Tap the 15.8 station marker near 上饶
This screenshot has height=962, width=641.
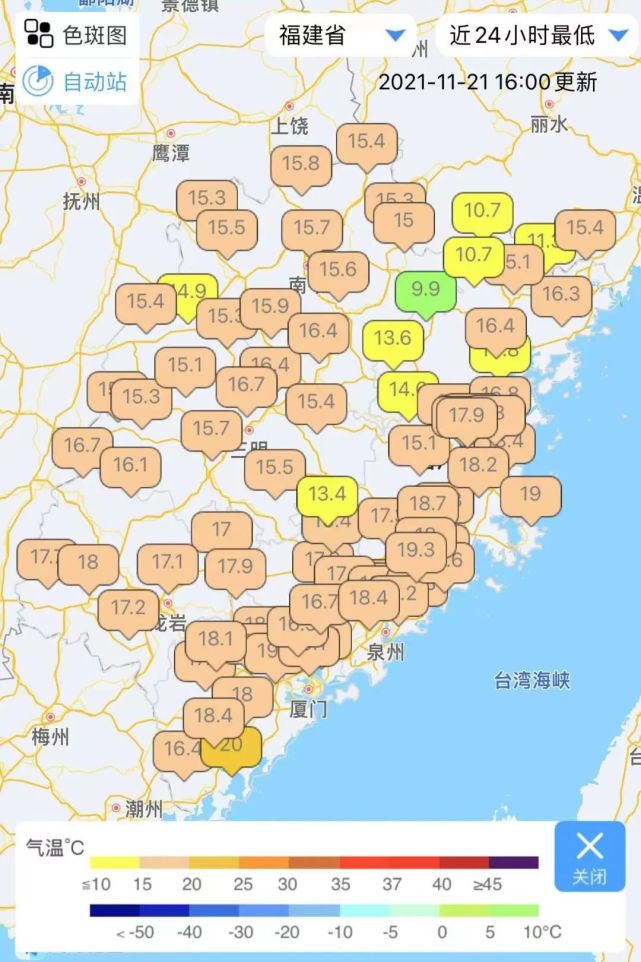coord(301,163)
